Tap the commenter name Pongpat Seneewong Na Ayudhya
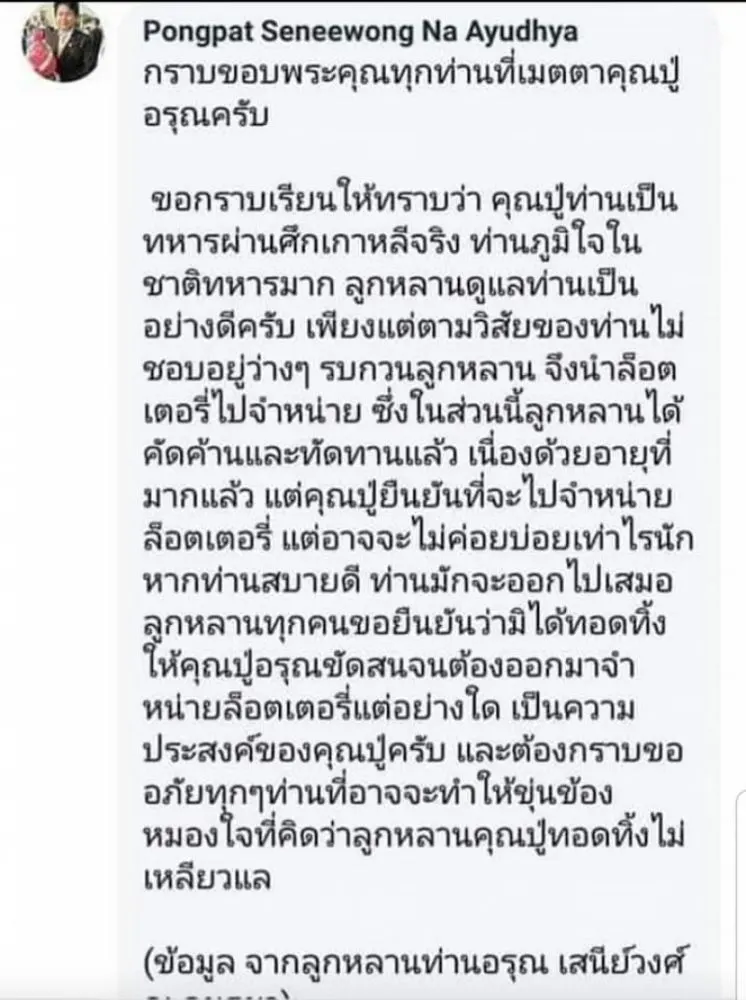 (359, 32)
